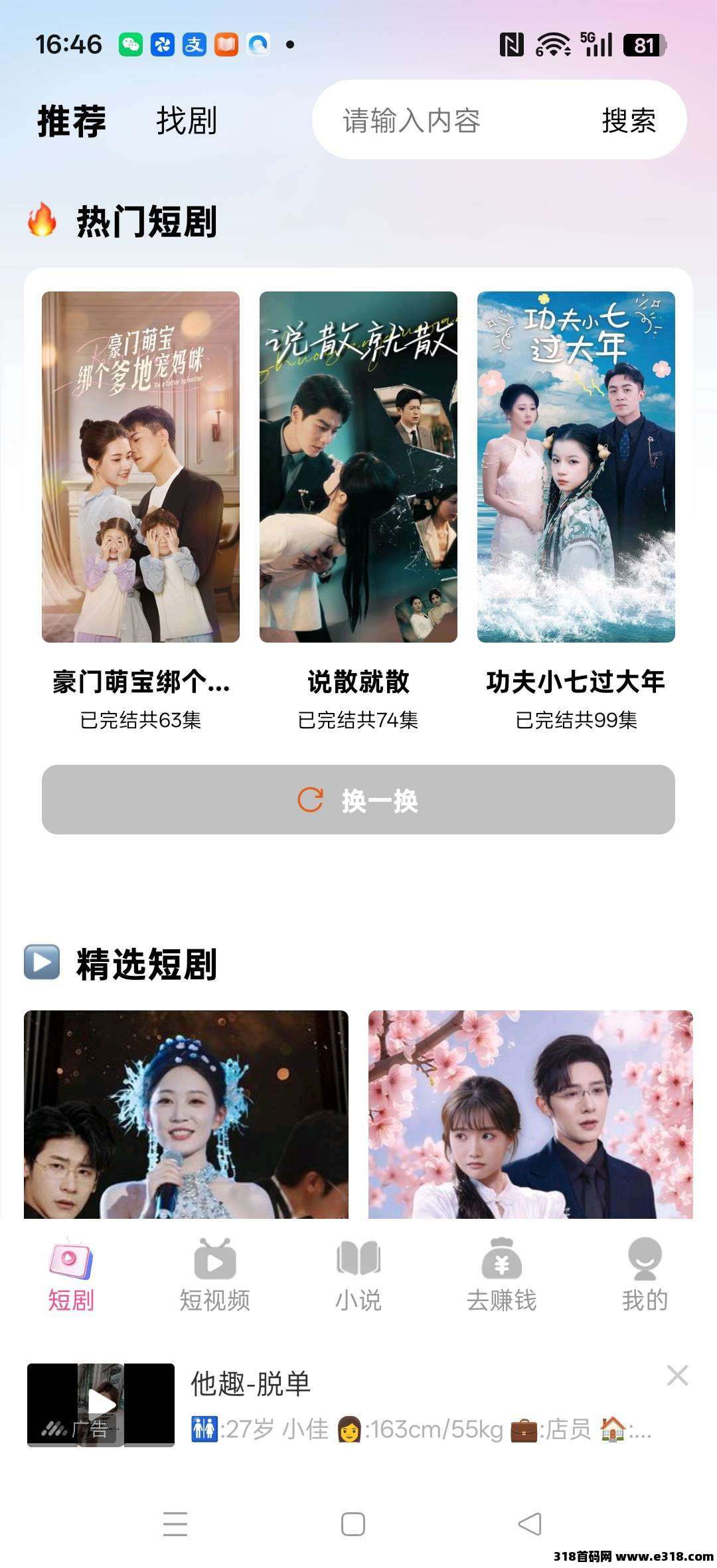Refresh hot dramas with 换一换
The image size is (717, 1568).
358,800
